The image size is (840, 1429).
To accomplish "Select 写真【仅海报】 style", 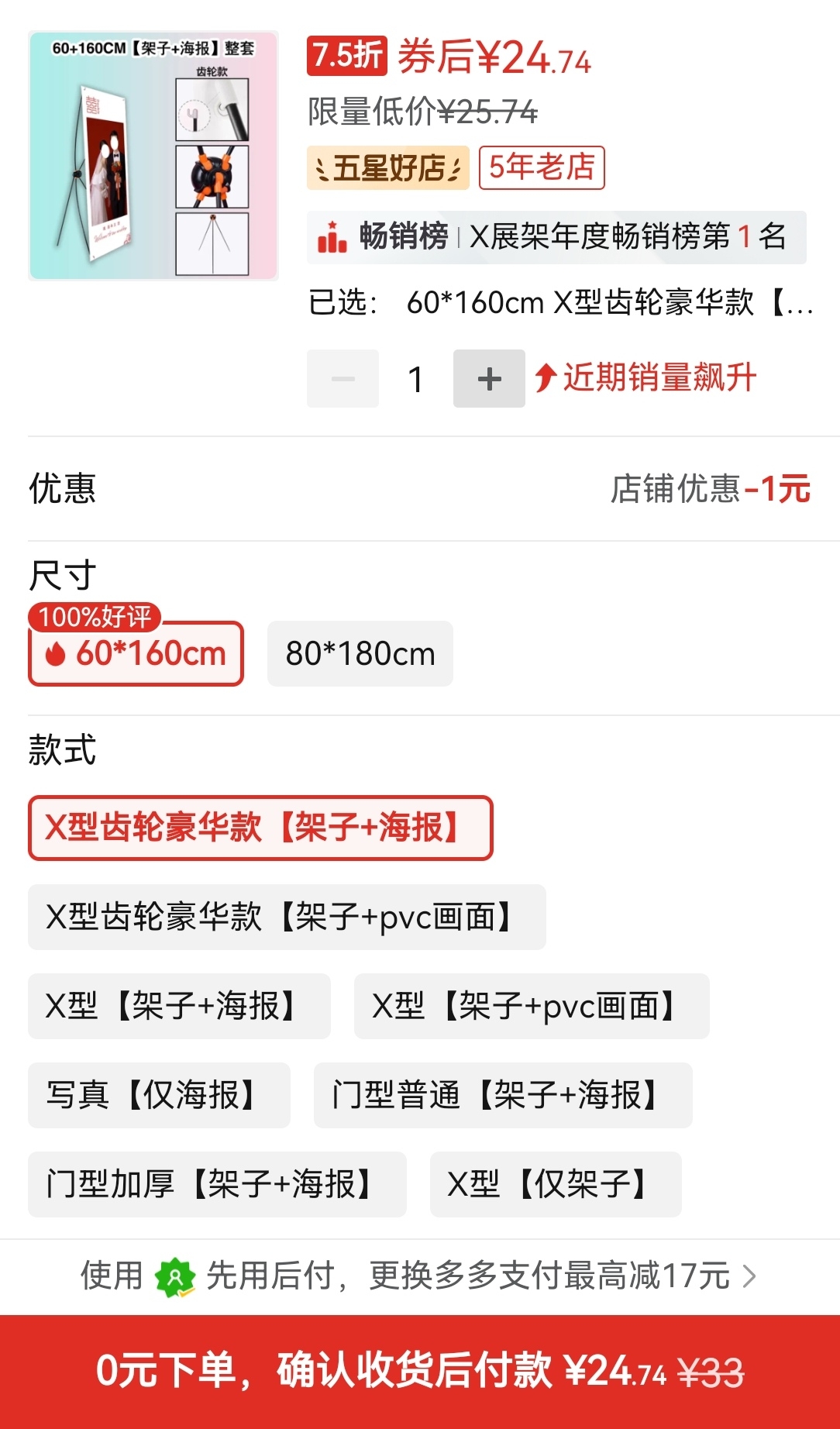I will 159,1096.
